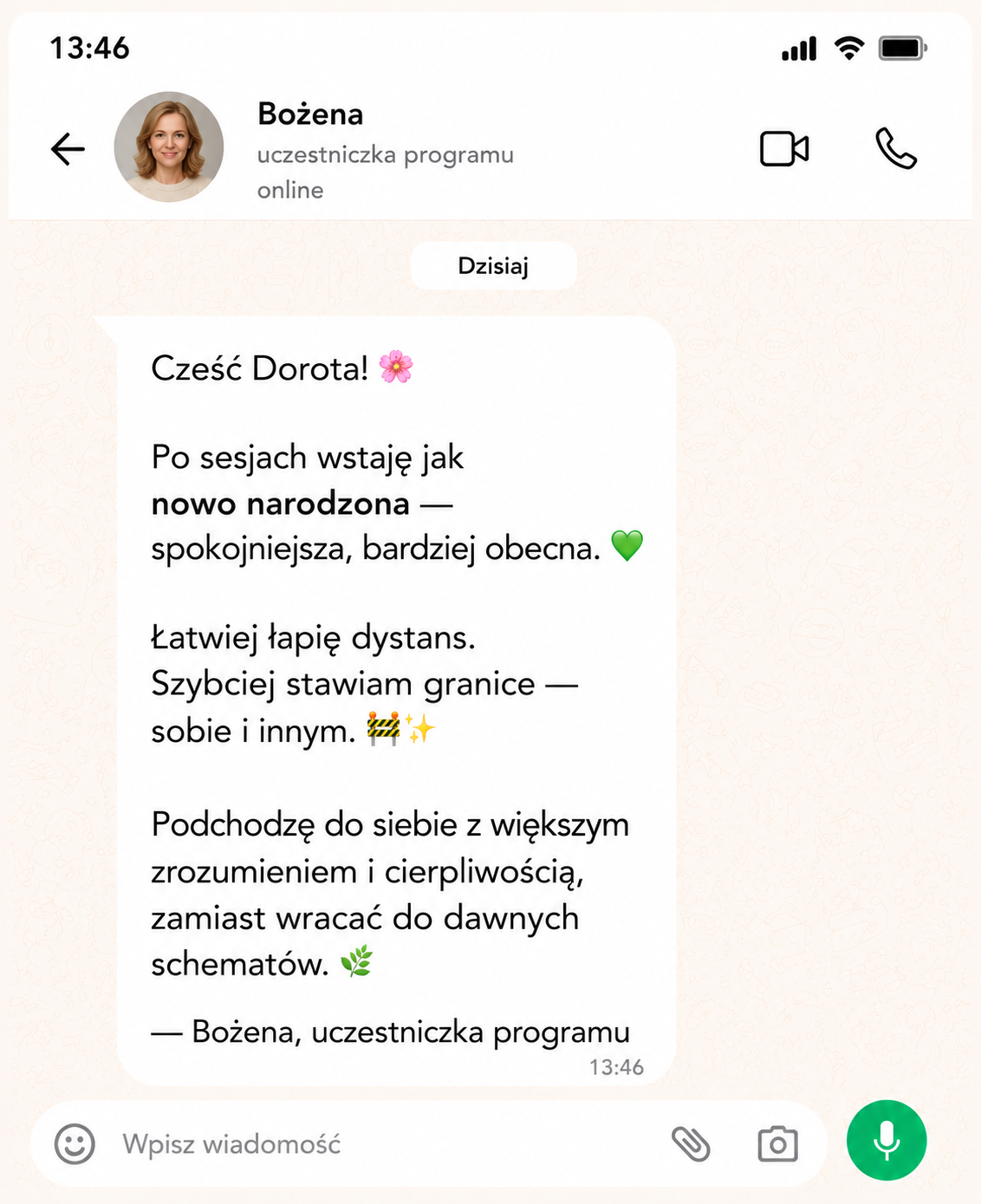The height and width of the screenshot is (1204, 981).
Task: Open contact info via the name Bożena
Action: coord(310,114)
